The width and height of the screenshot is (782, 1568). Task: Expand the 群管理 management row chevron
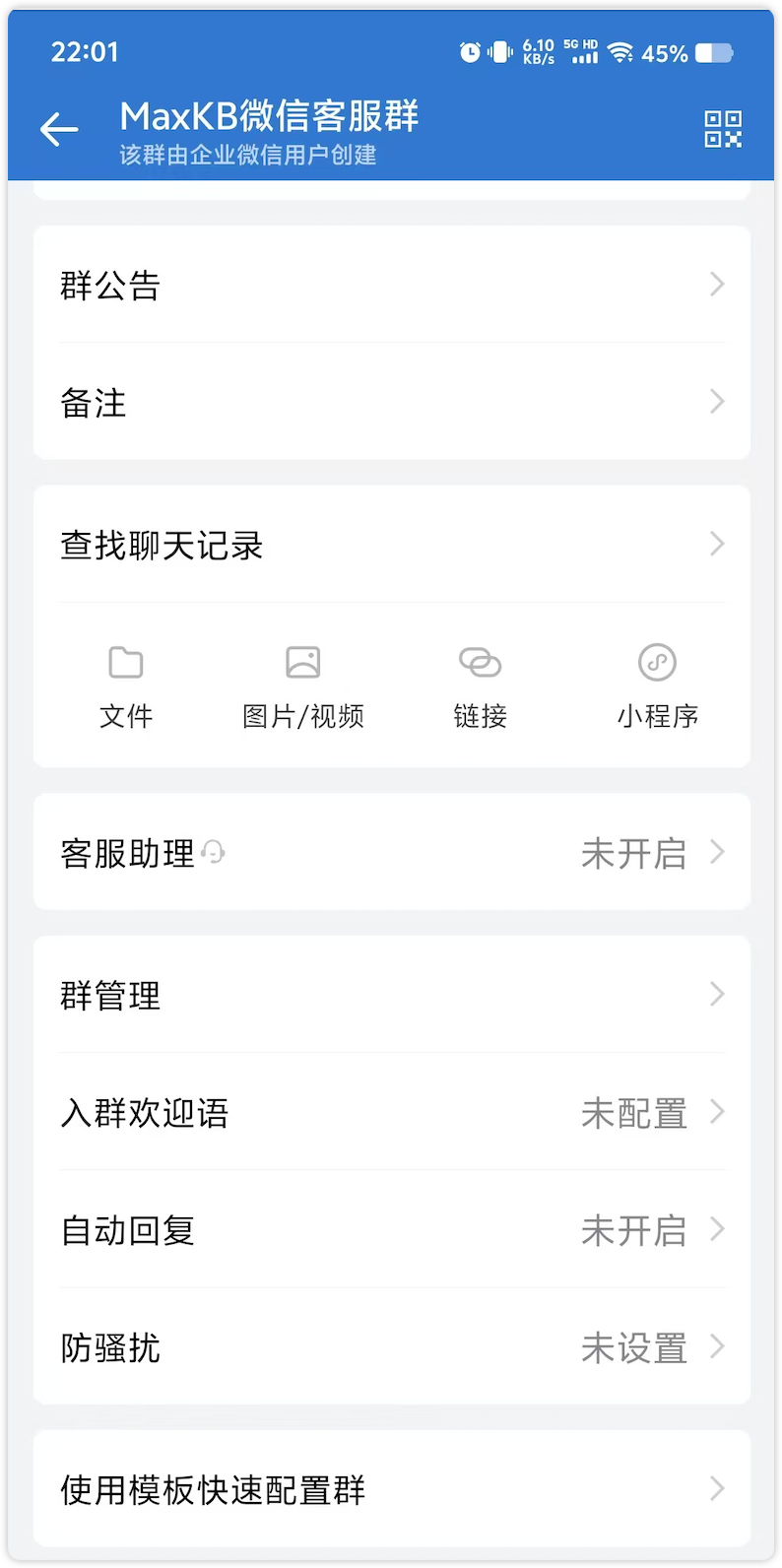point(717,995)
